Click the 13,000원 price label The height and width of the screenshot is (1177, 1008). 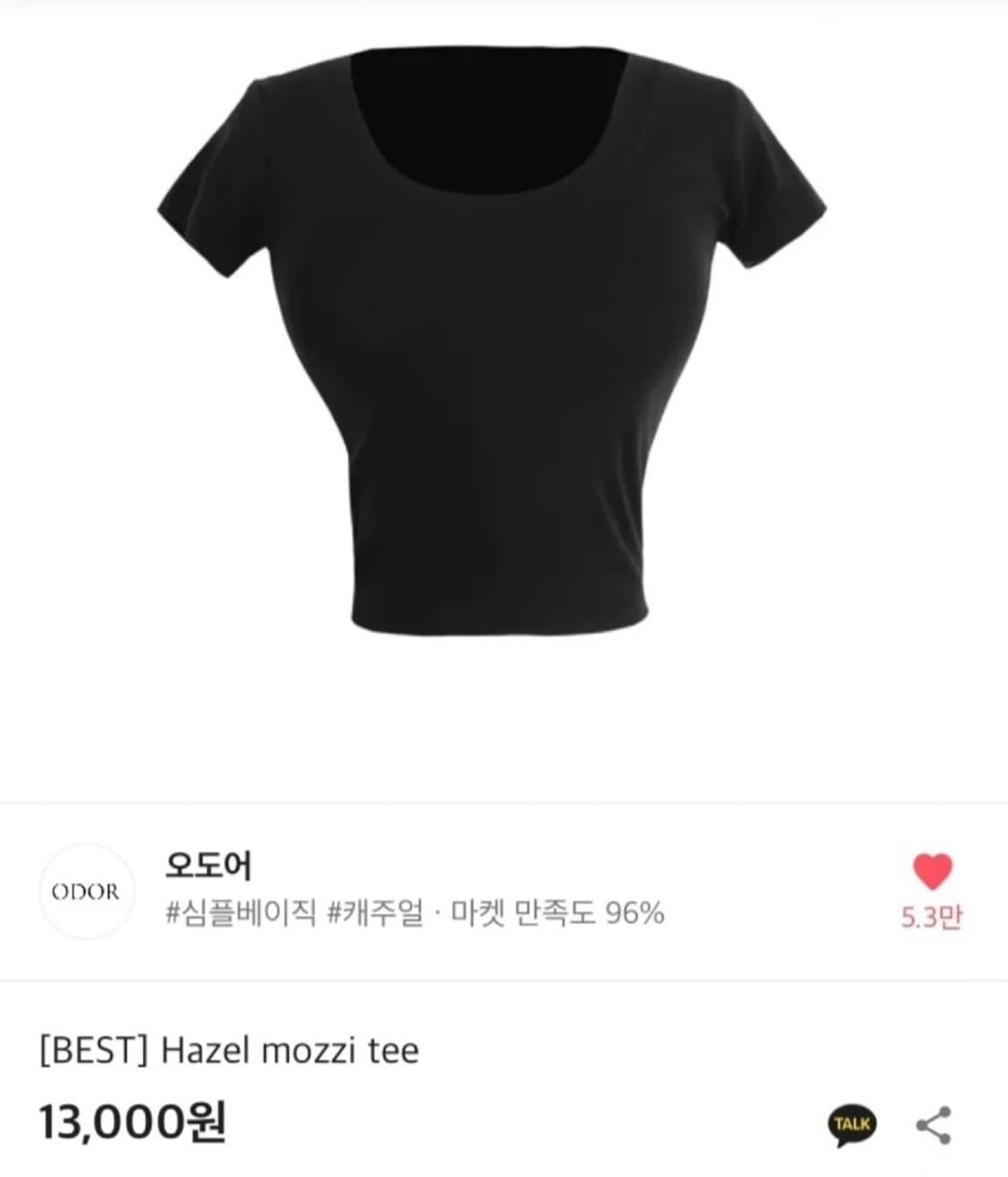tap(134, 1118)
